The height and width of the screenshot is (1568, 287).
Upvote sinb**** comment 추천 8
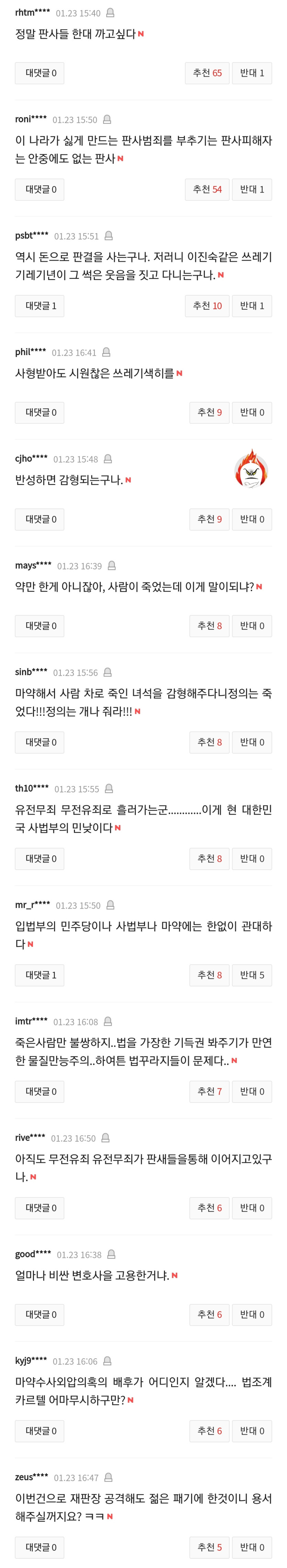(x=209, y=742)
